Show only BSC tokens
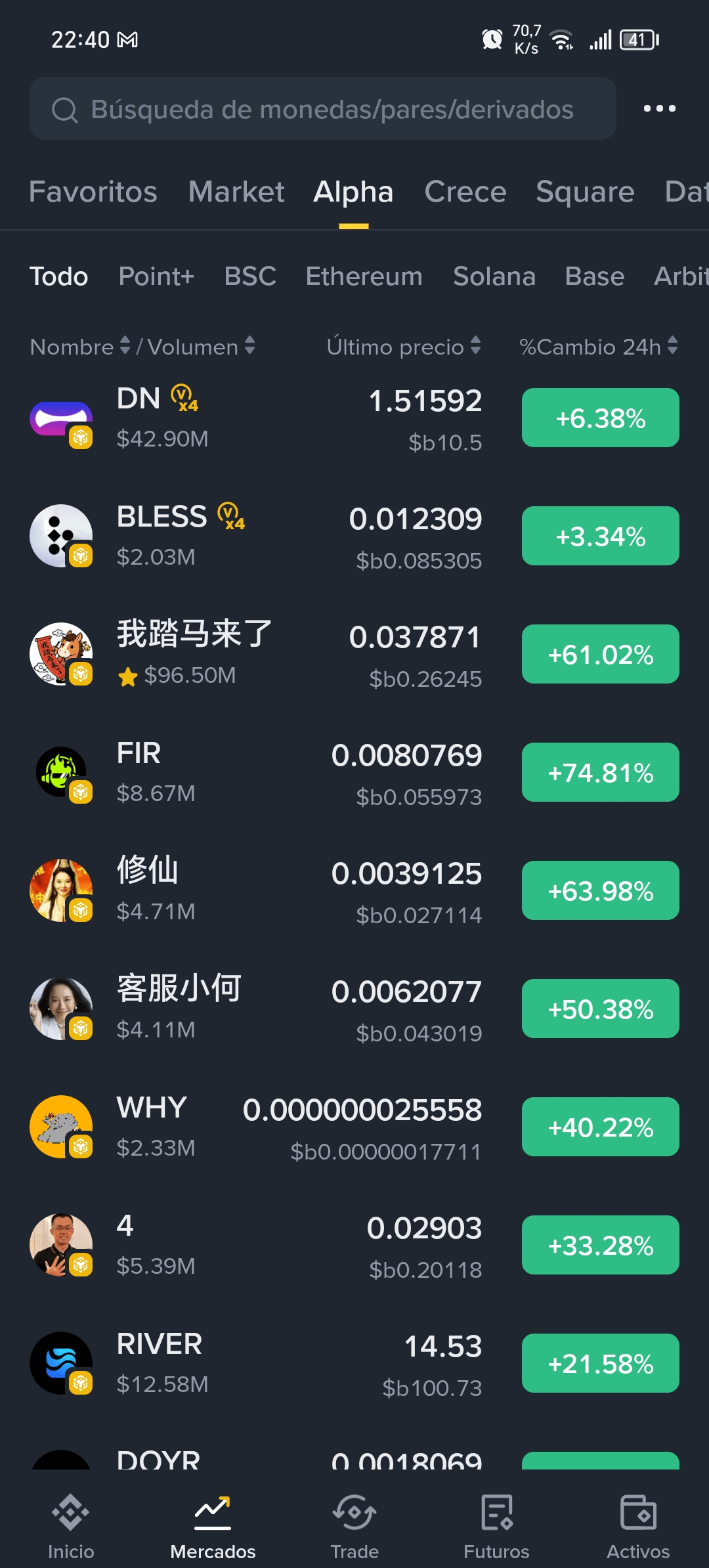Screen dimensions: 709x1568 pos(250,276)
